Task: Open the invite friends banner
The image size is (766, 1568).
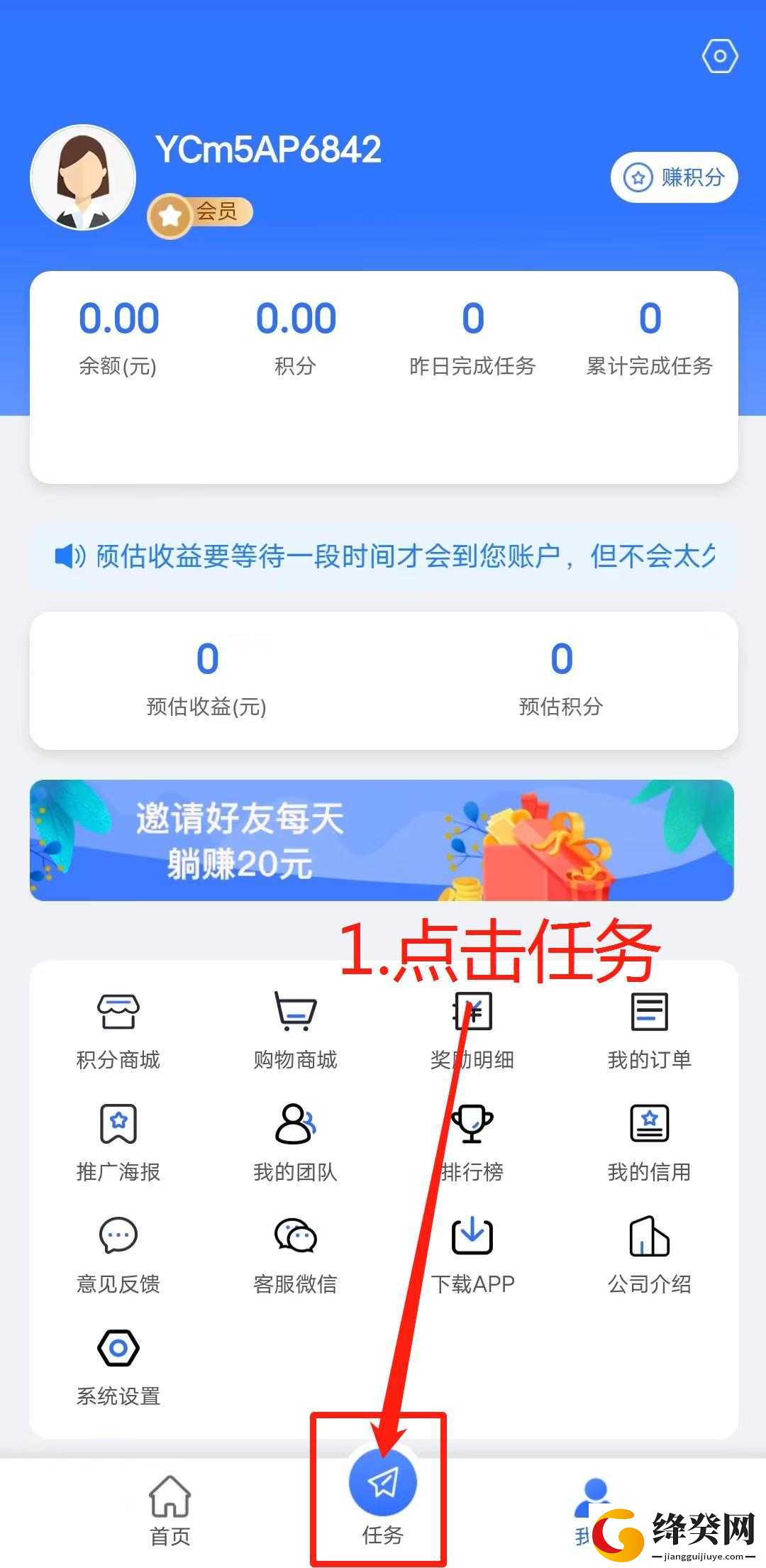Action: [382, 840]
